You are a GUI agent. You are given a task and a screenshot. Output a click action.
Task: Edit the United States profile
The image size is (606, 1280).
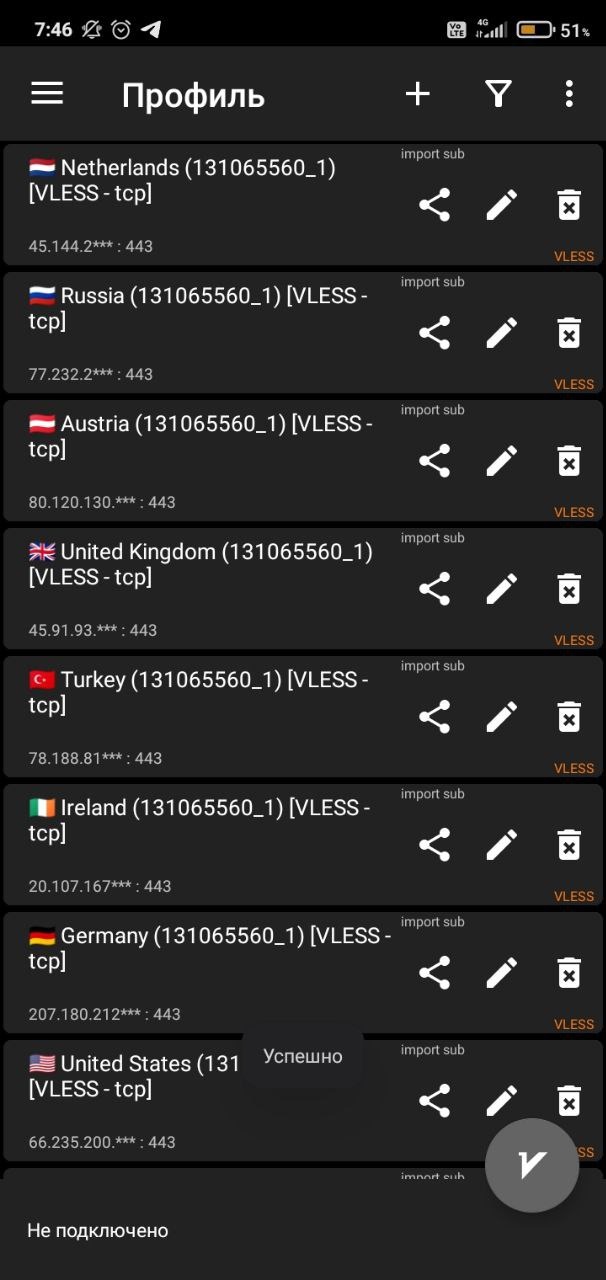tap(502, 1101)
